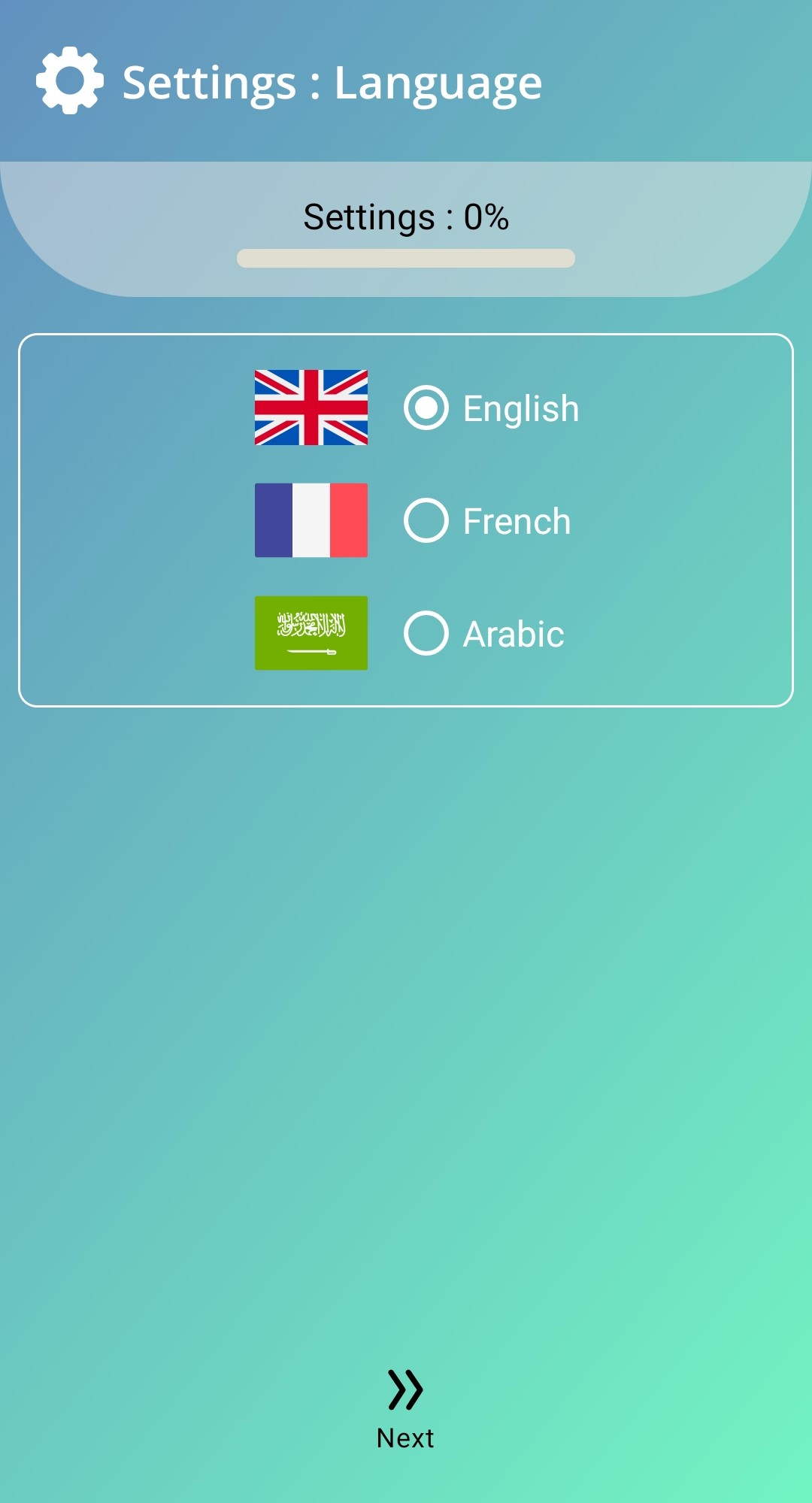Switch language to Arabic
Image resolution: width=812 pixels, height=1503 pixels.
click(x=426, y=633)
